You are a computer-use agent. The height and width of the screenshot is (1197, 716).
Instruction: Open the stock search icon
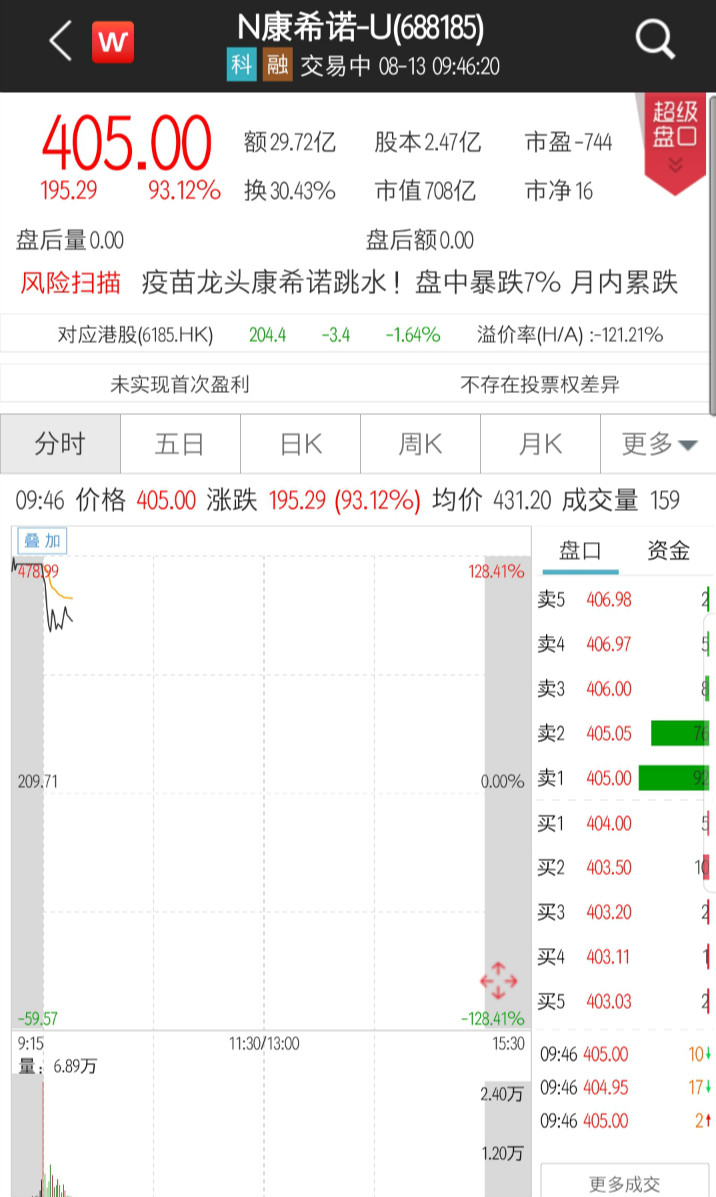pyautogui.click(x=656, y=41)
